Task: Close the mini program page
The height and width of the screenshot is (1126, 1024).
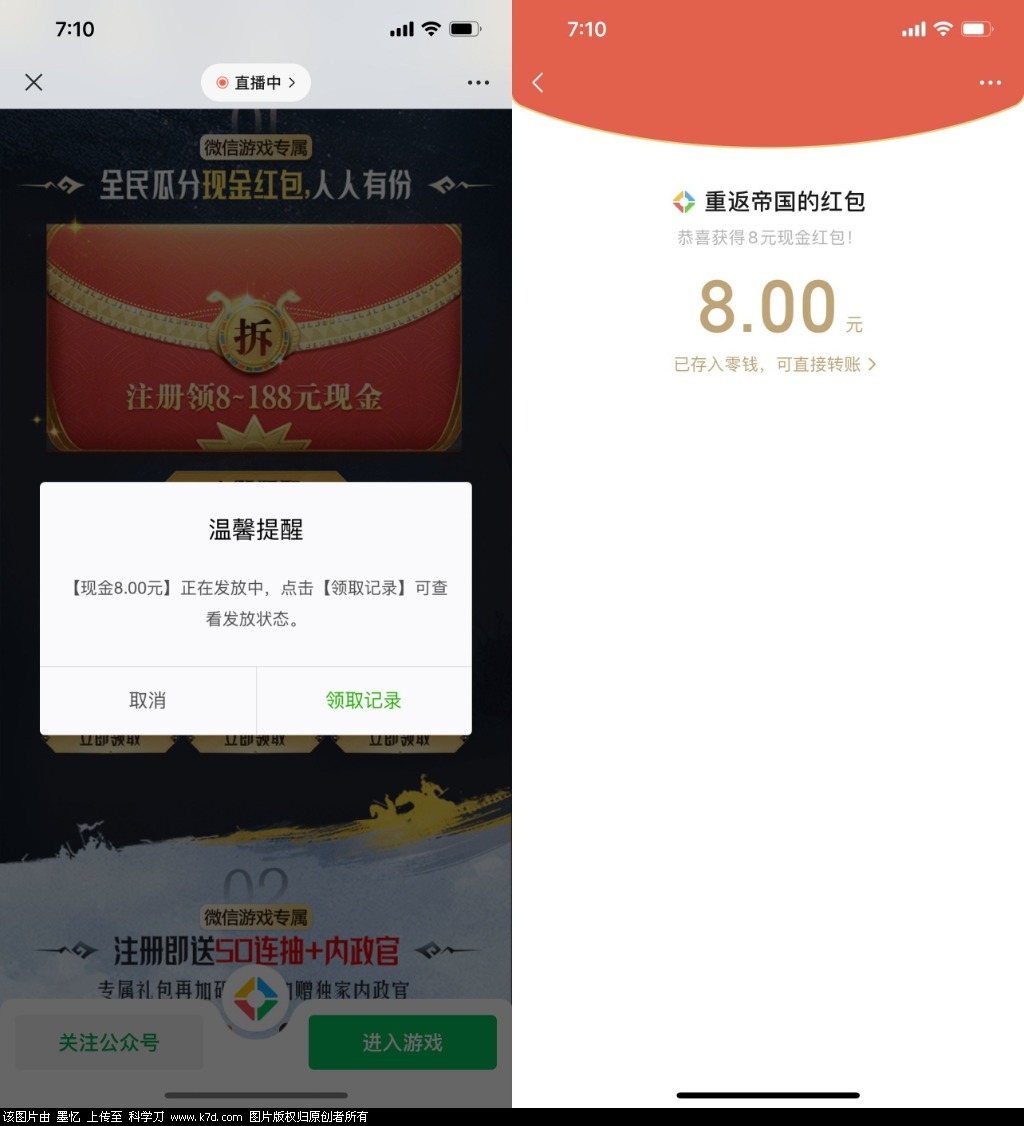Action: pos(34,82)
